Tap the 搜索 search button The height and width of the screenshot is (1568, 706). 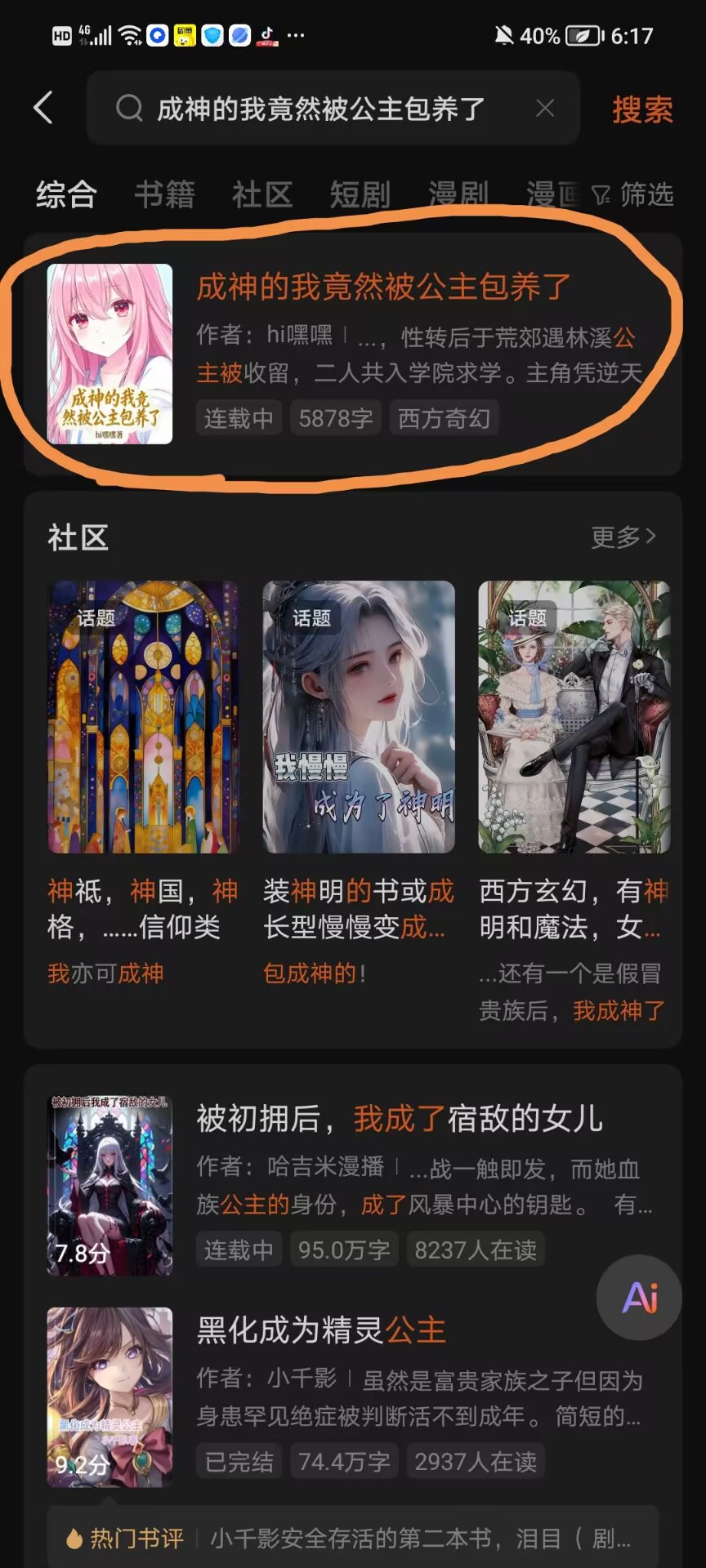641,109
